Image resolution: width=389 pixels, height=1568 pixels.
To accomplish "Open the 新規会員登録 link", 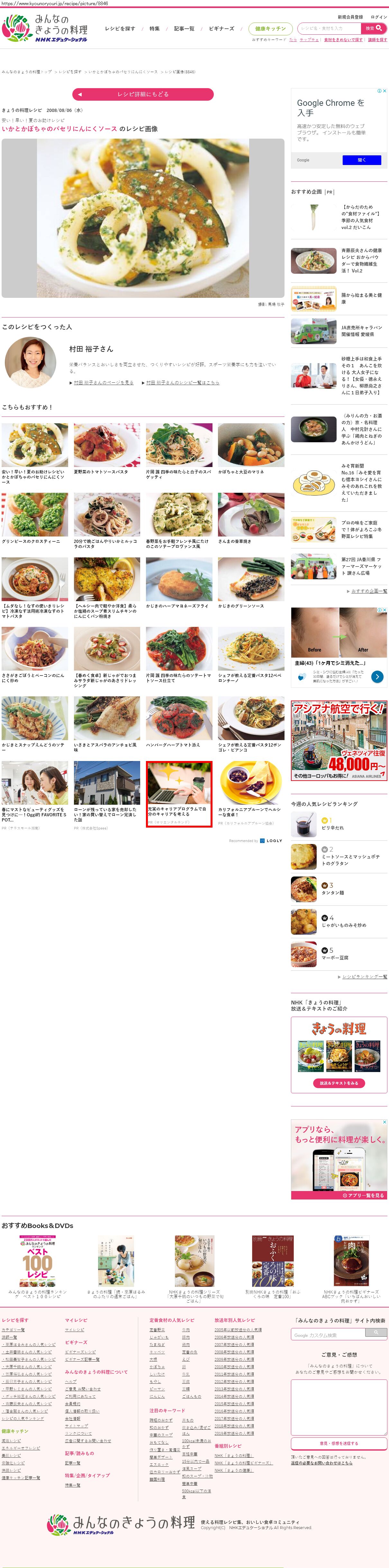I will click(350, 17).
